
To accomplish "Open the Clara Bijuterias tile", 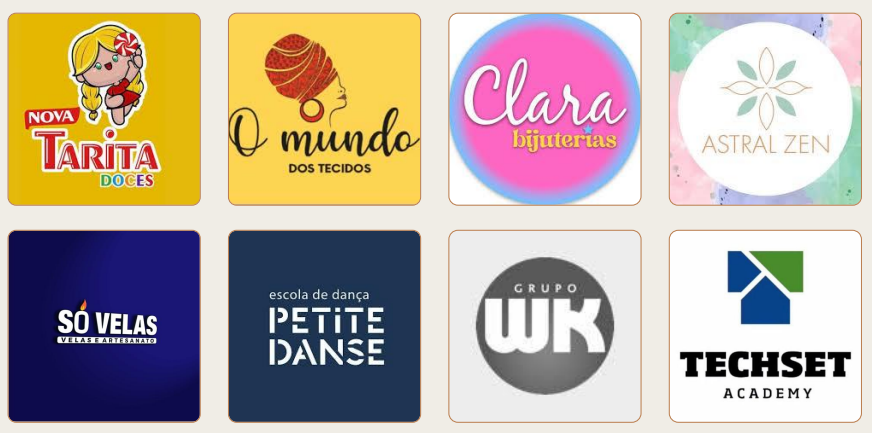I will [x=544, y=110].
